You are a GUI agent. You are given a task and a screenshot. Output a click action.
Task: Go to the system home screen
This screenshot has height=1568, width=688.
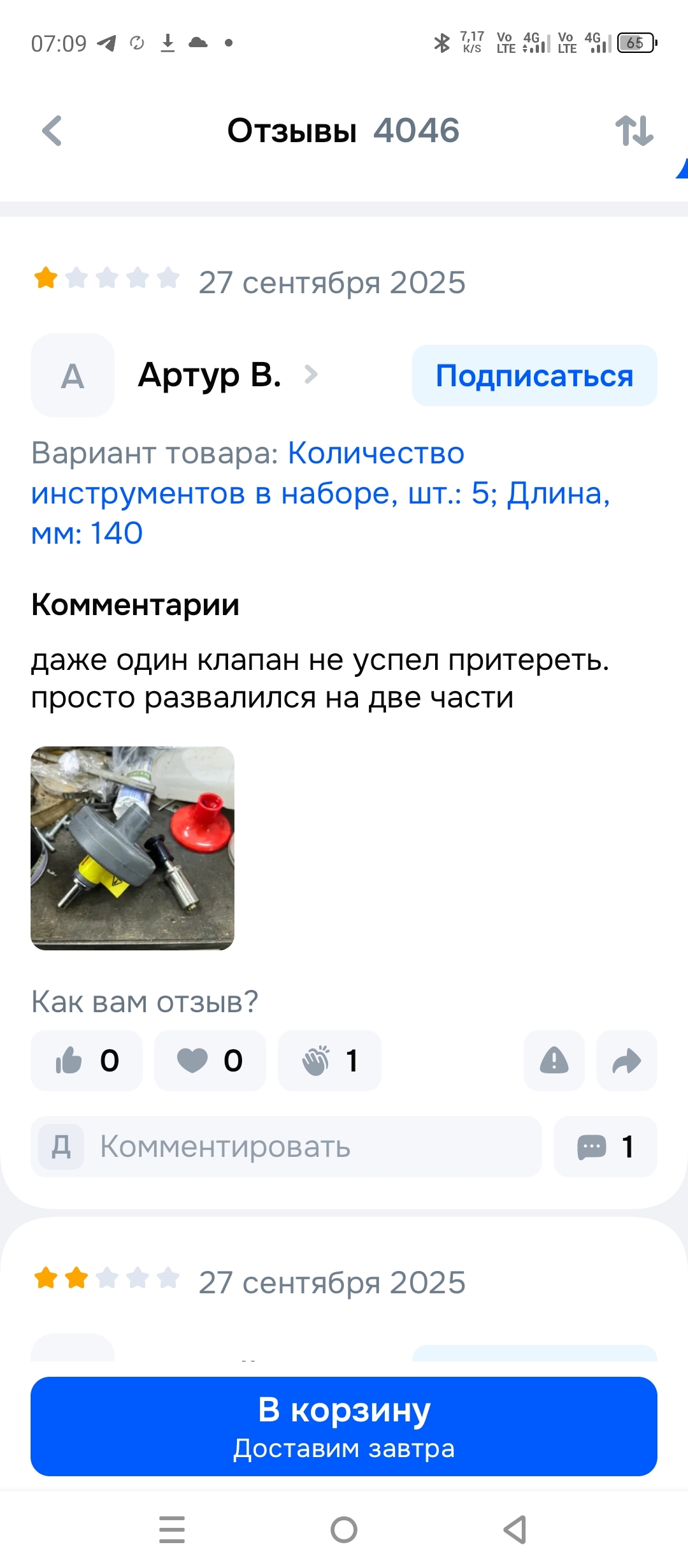pyautogui.click(x=344, y=1530)
